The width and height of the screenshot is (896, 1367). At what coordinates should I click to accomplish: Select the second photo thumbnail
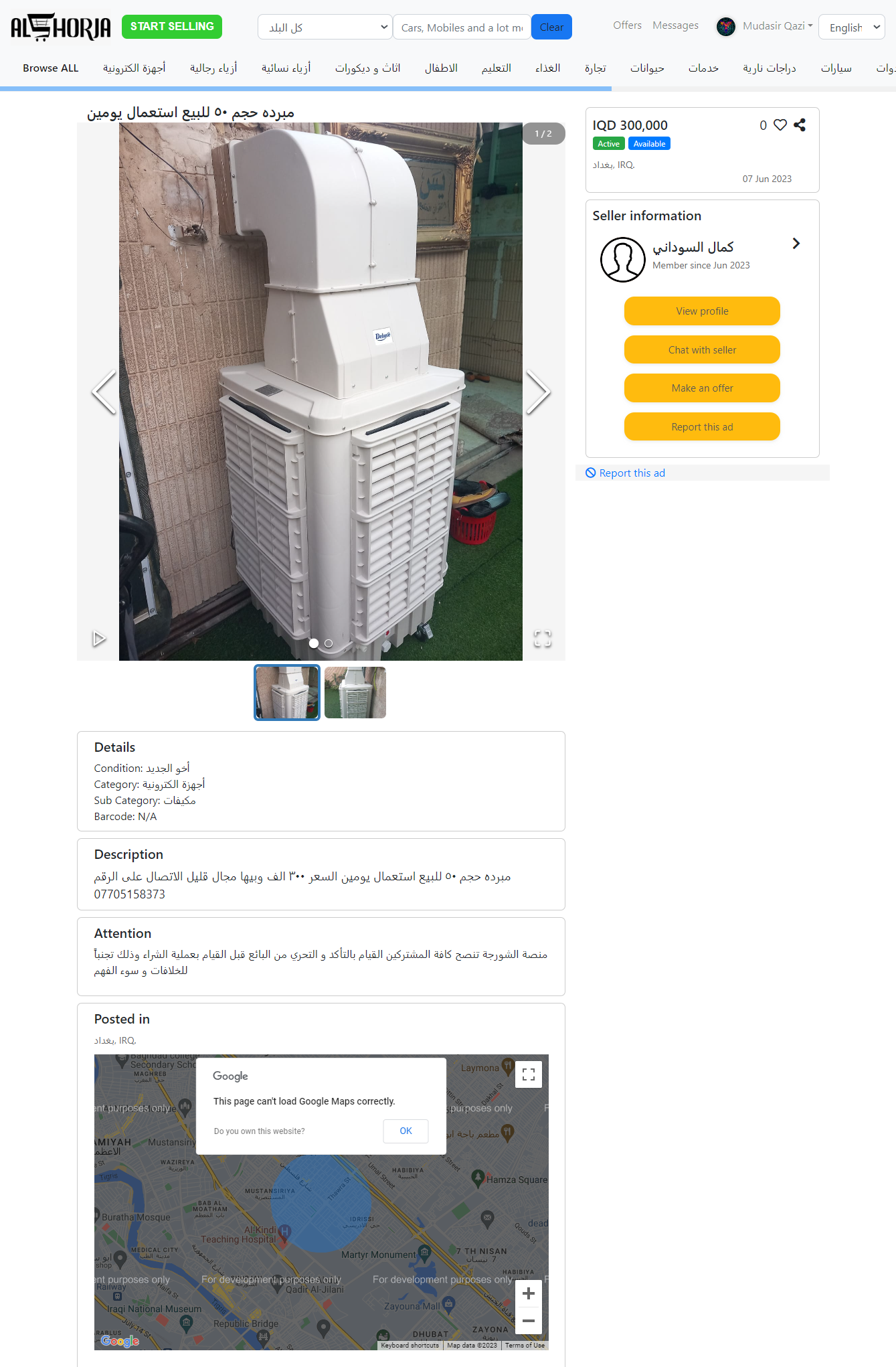tap(355, 692)
